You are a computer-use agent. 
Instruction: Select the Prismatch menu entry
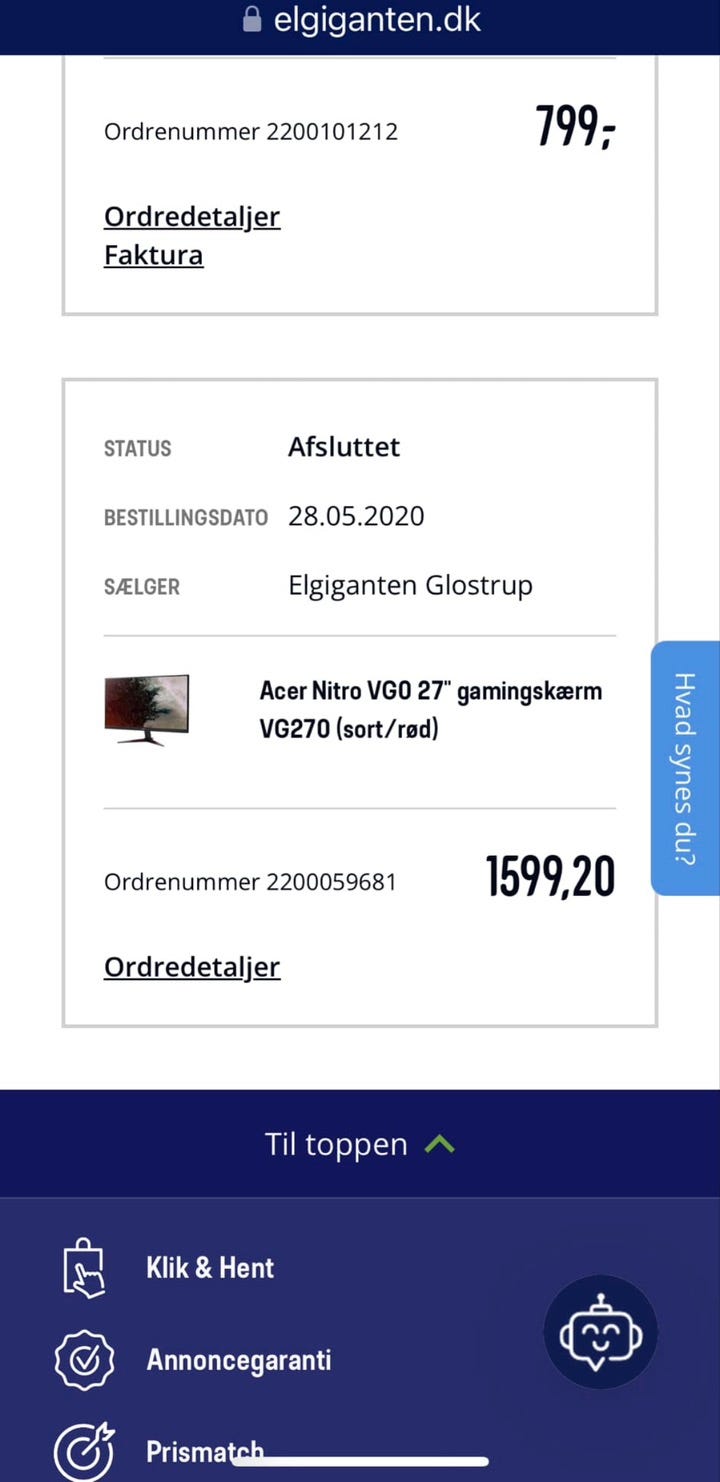[x=204, y=1450]
